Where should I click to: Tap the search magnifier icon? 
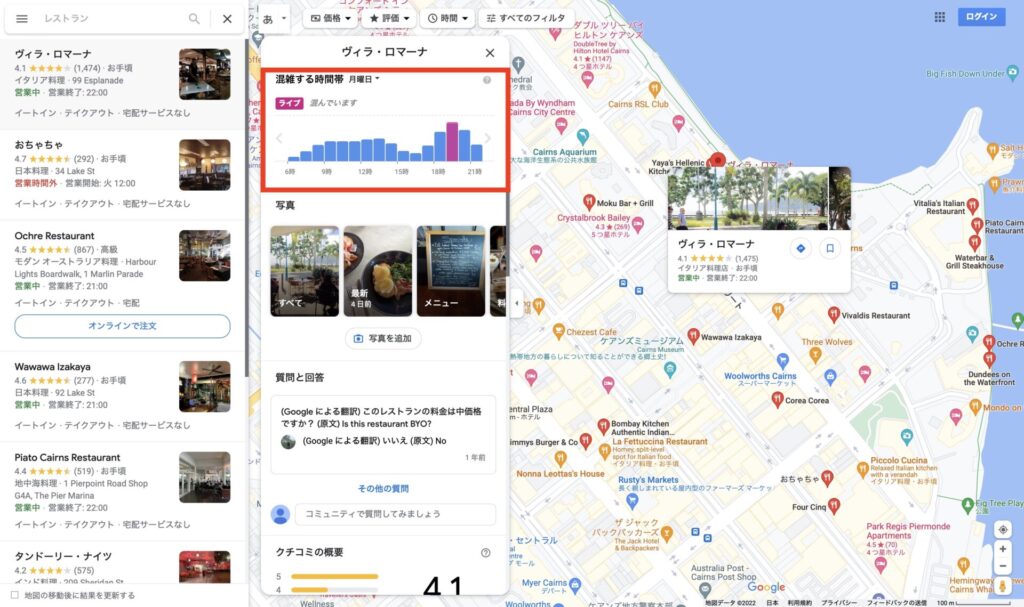point(194,19)
